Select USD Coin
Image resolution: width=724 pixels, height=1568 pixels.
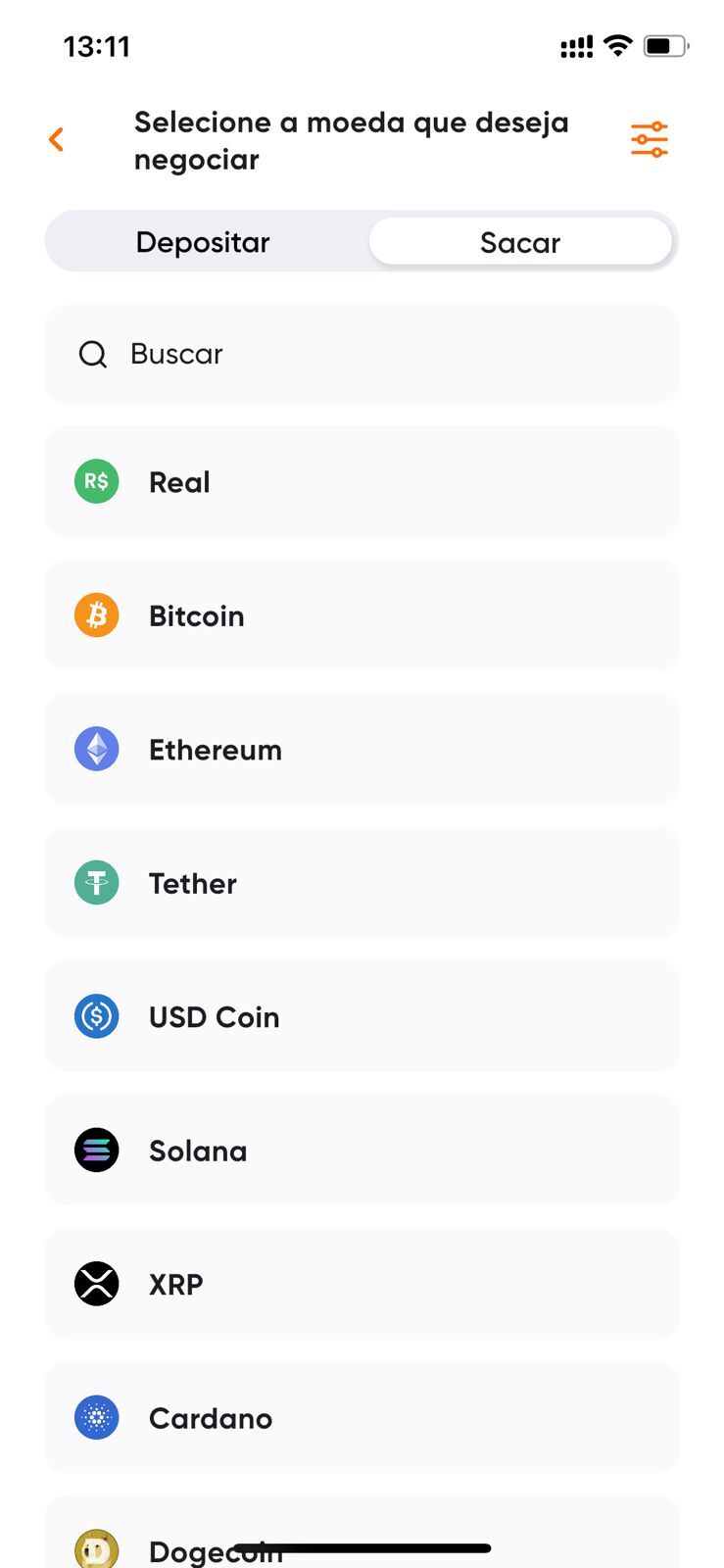(362, 1016)
